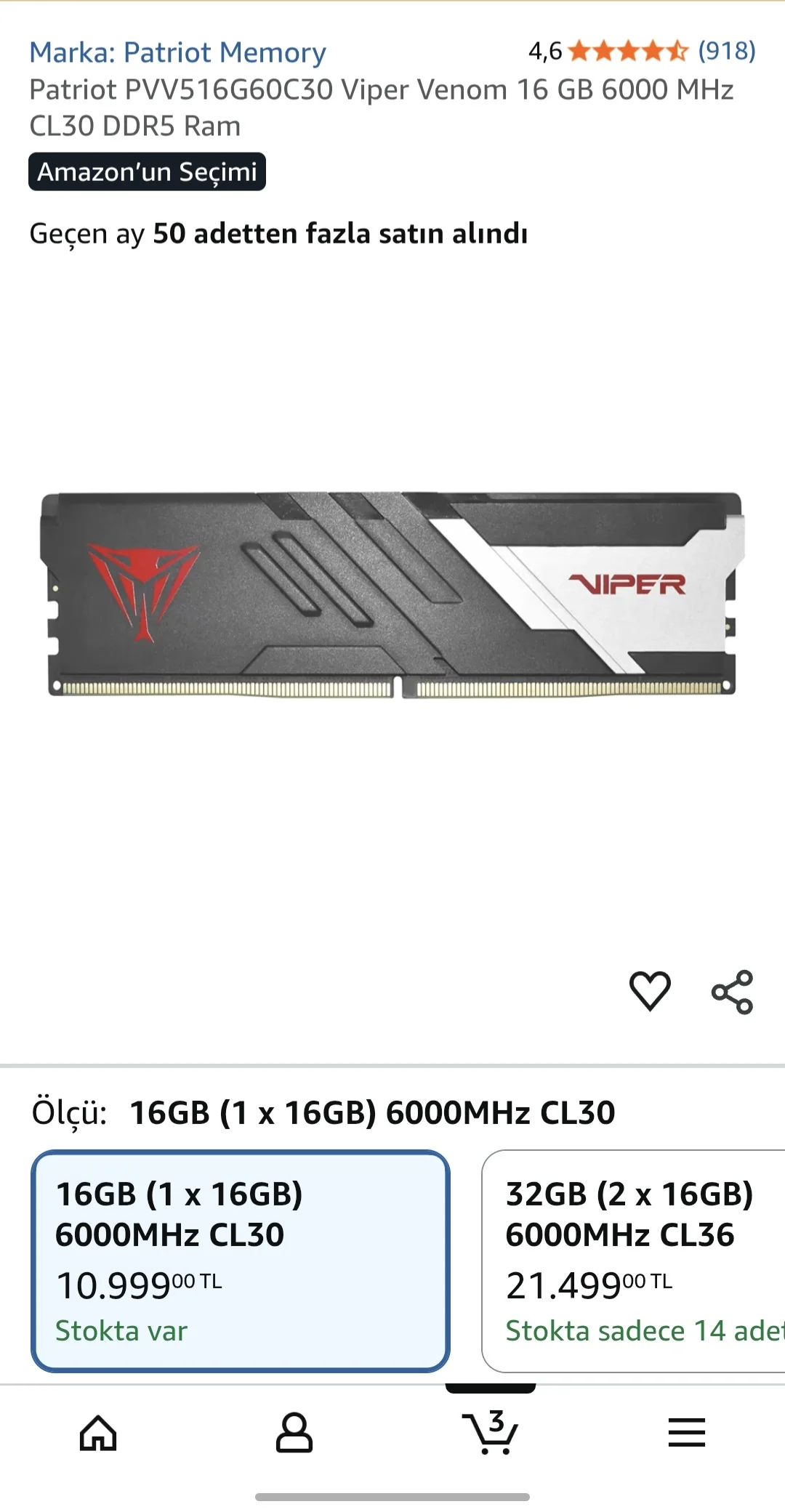
Task: Open the shopping cart with 3 items
Action: click(491, 1433)
